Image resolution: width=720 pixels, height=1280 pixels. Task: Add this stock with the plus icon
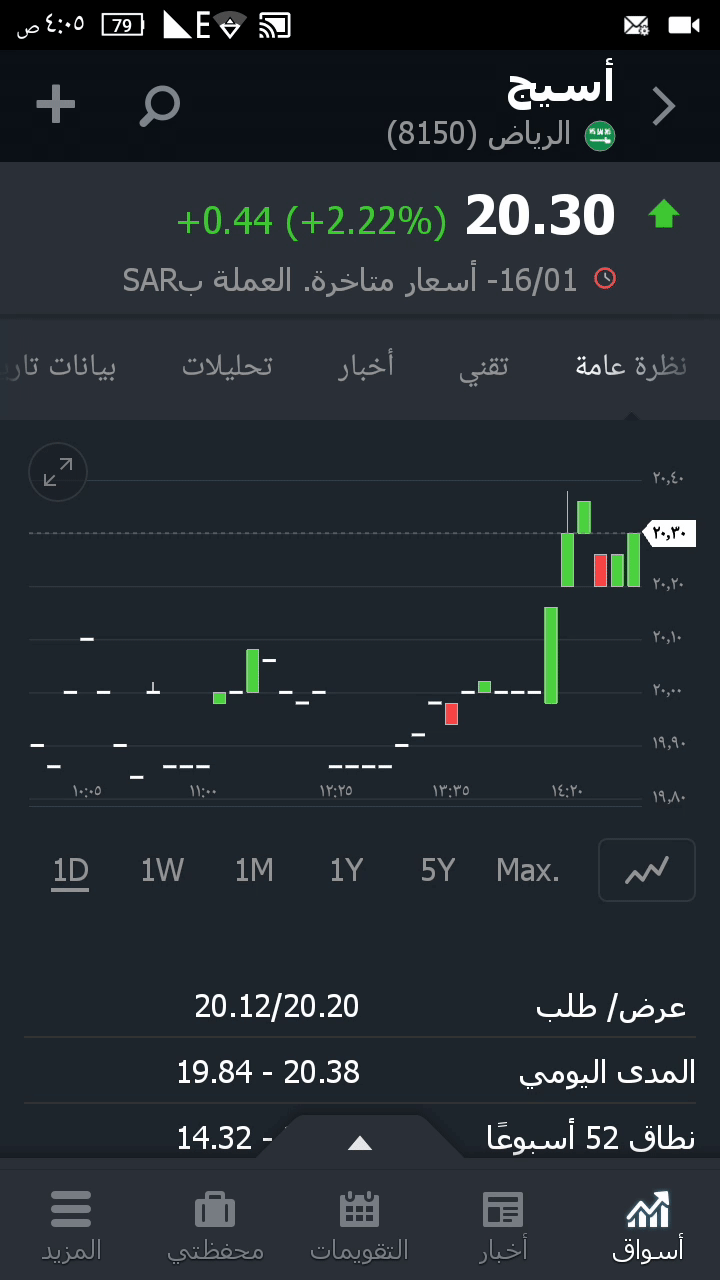click(x=56, y=105)
